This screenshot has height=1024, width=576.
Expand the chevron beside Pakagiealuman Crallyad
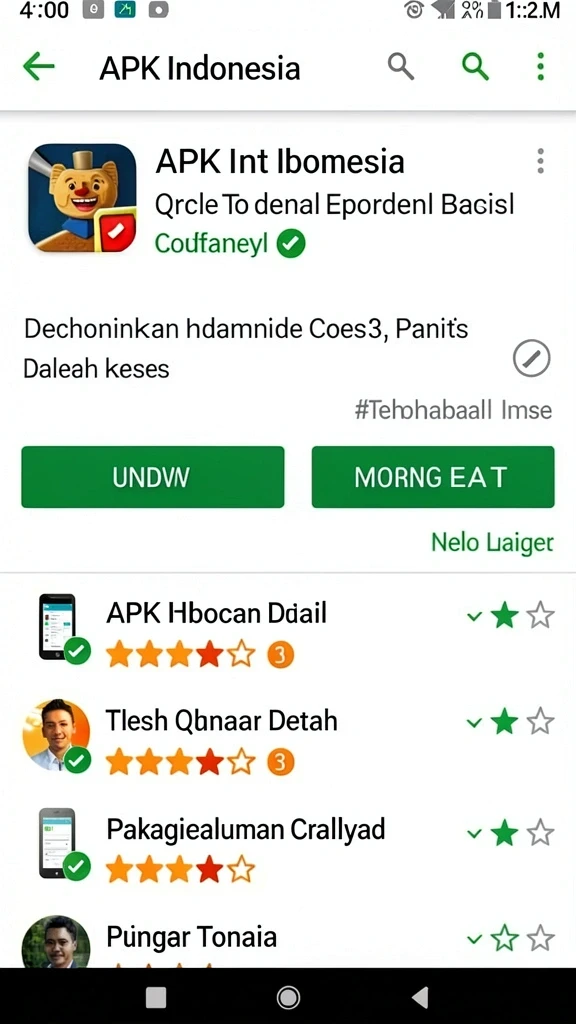pos(475,833)
